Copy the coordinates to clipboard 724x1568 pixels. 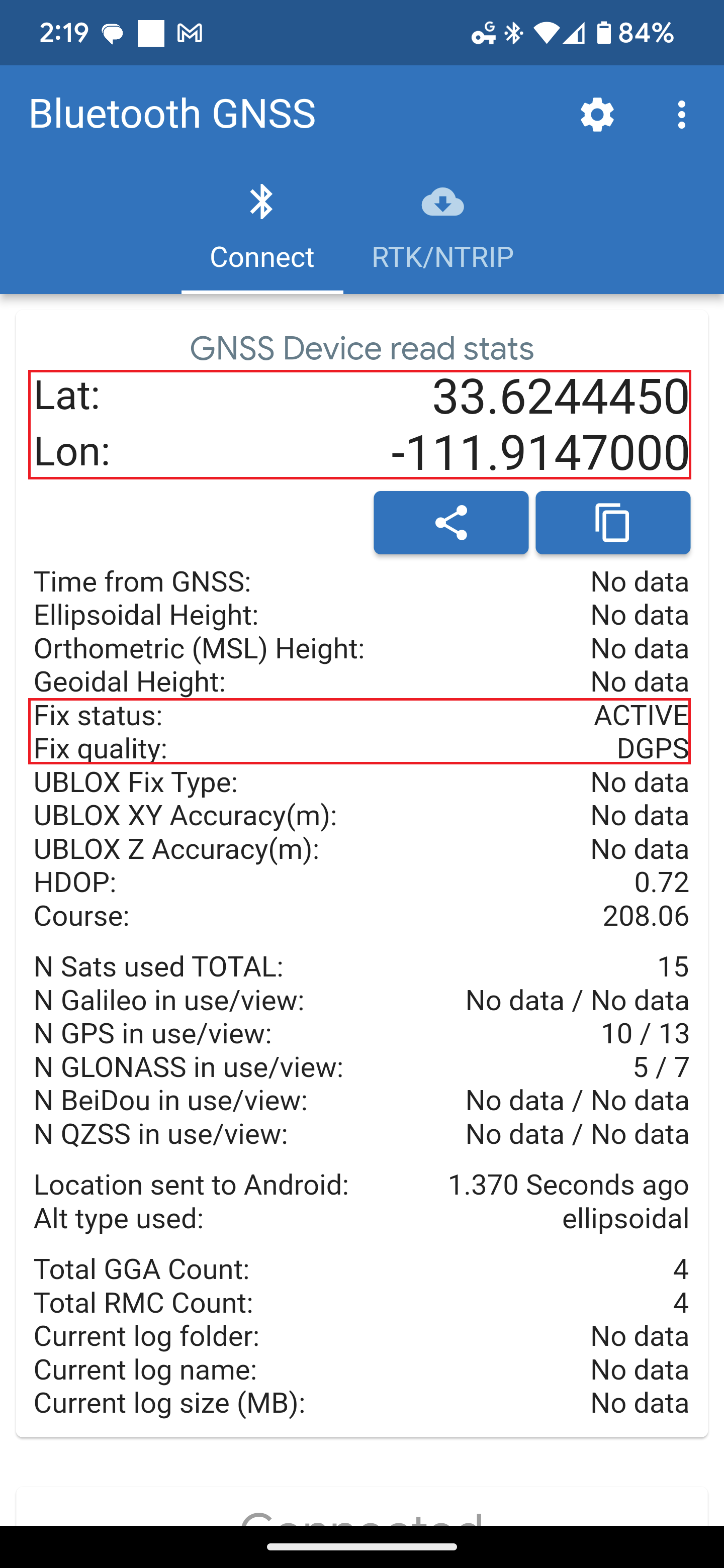612,522
